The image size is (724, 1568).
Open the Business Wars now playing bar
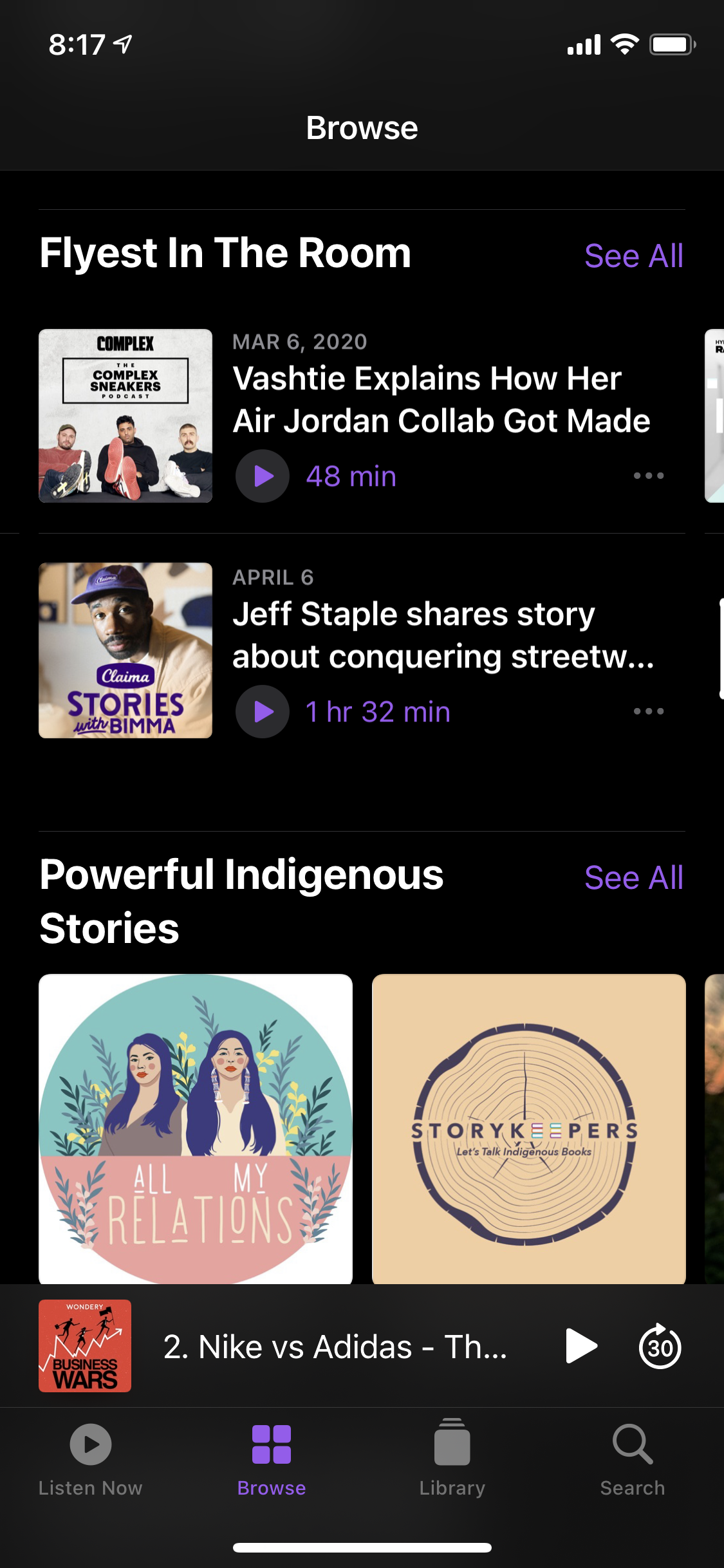pyautogui.click(x=335, y=1347)
